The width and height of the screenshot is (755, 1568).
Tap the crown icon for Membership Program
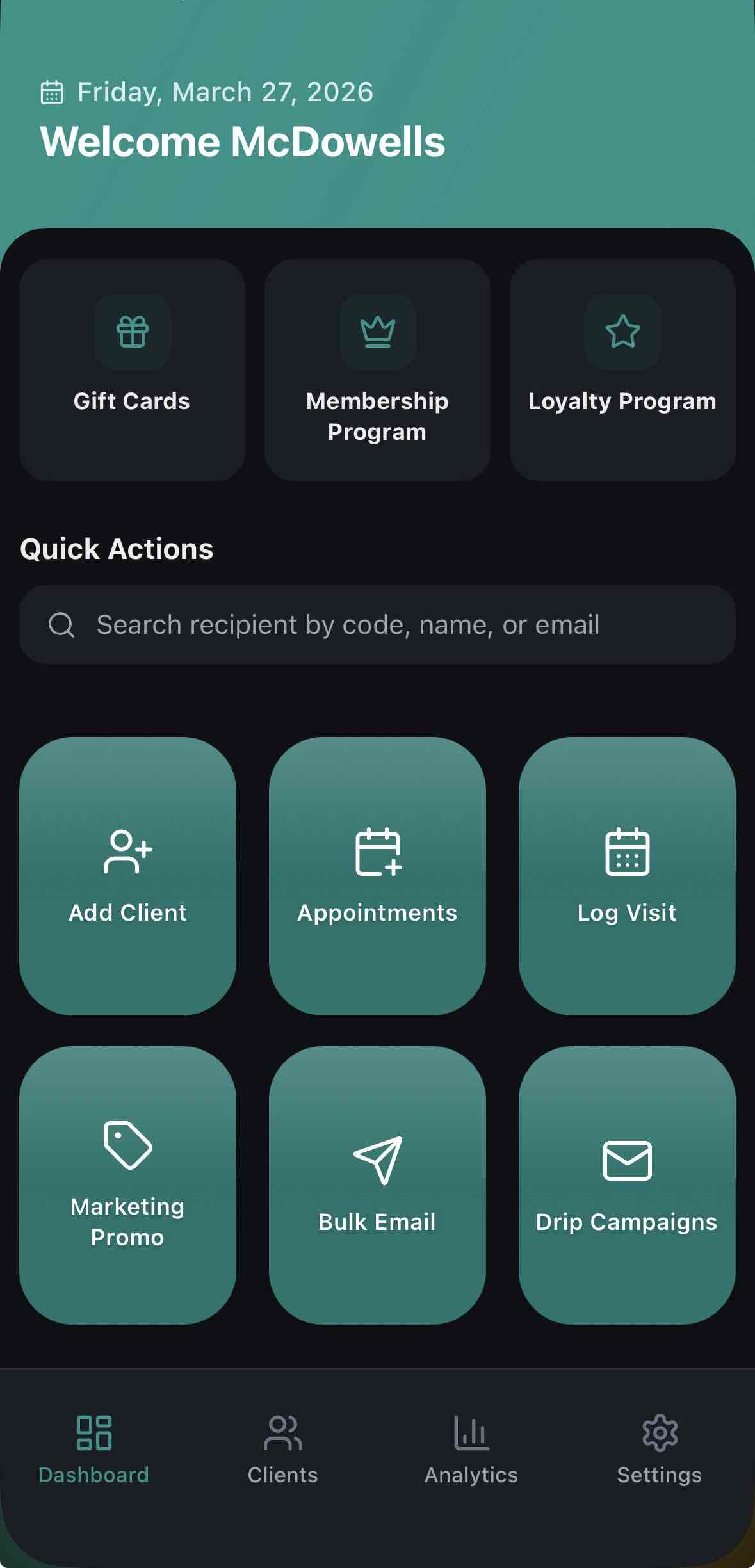click(377, 332)
